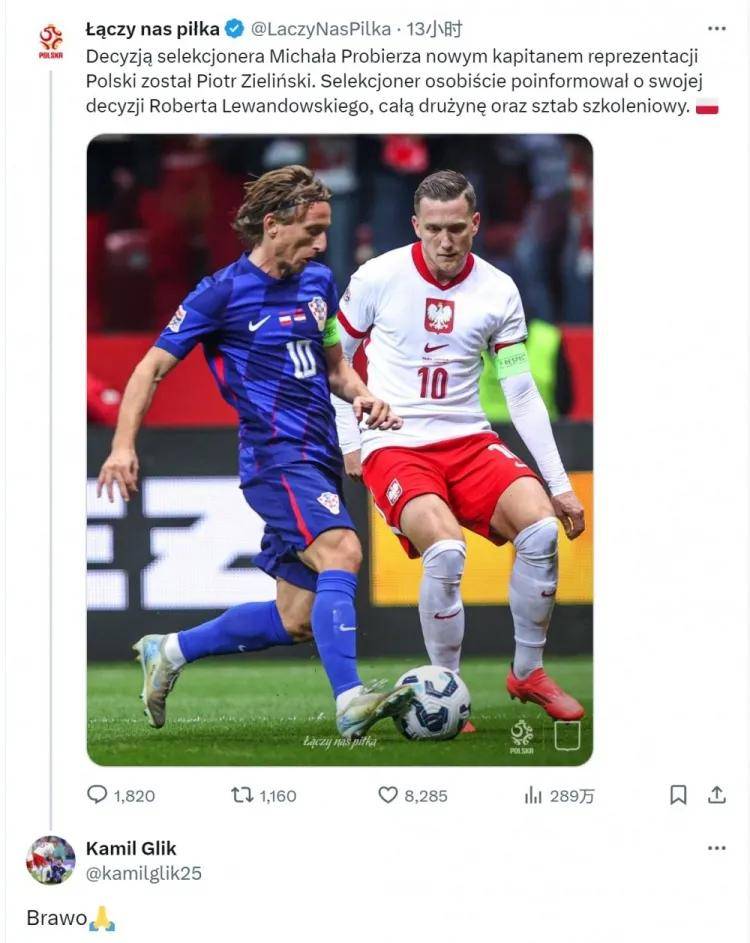Open Łączy nas piłka profile avatar
Screen dimensions: 750x943
click(x=50, y=41)
